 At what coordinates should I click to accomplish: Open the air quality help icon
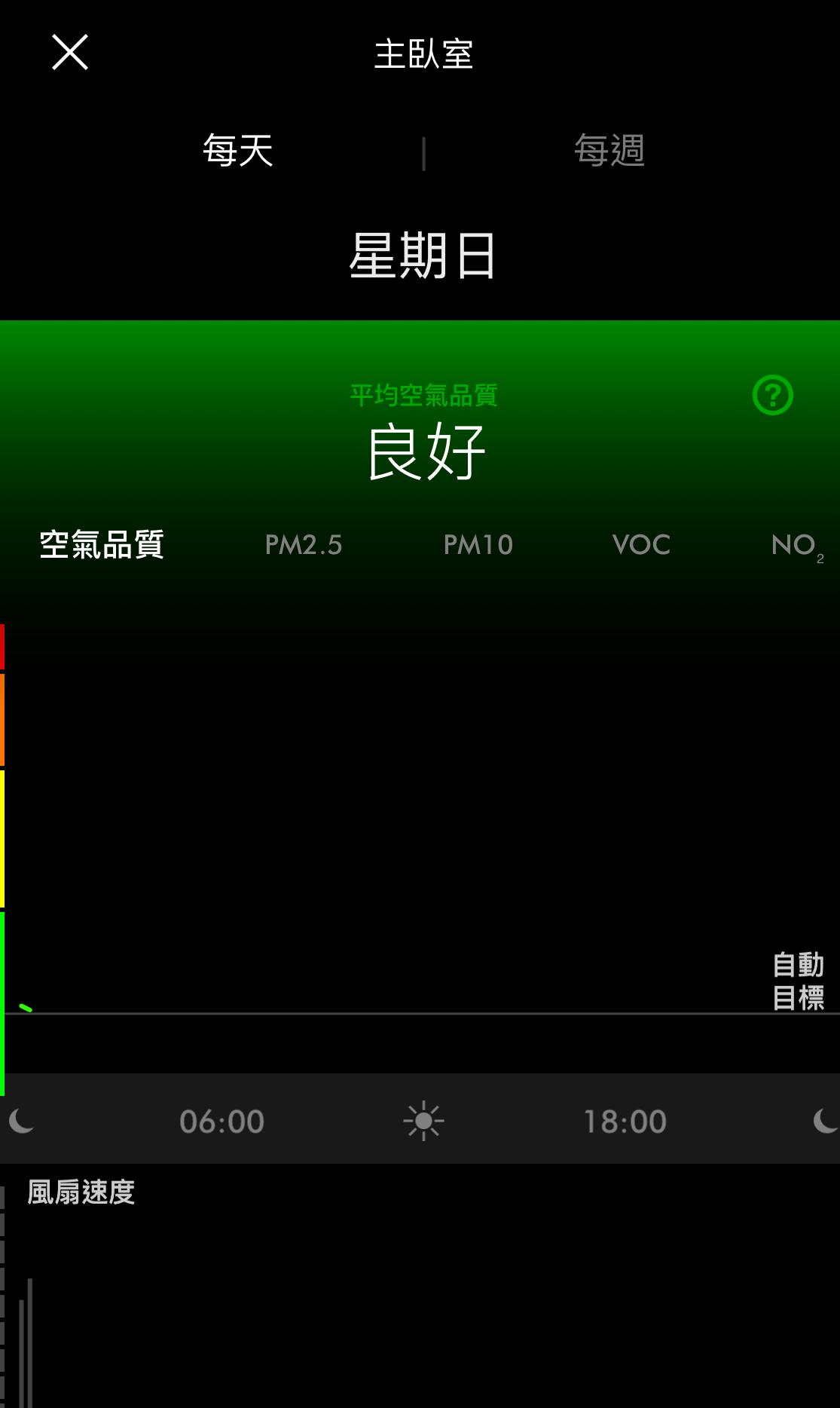pyautogui.click(x=772, y=395)
